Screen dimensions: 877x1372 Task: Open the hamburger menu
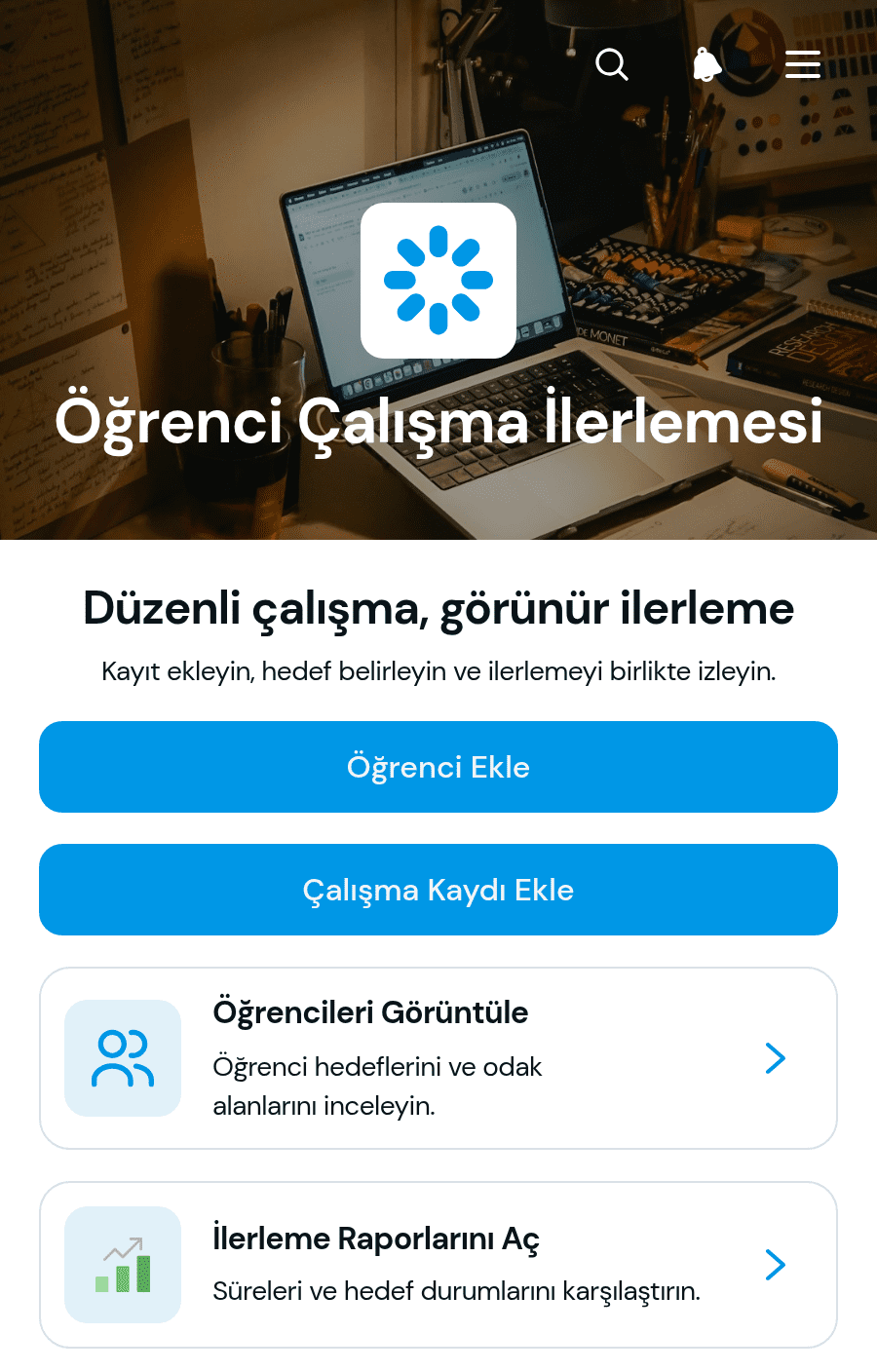tap(803, 65)
